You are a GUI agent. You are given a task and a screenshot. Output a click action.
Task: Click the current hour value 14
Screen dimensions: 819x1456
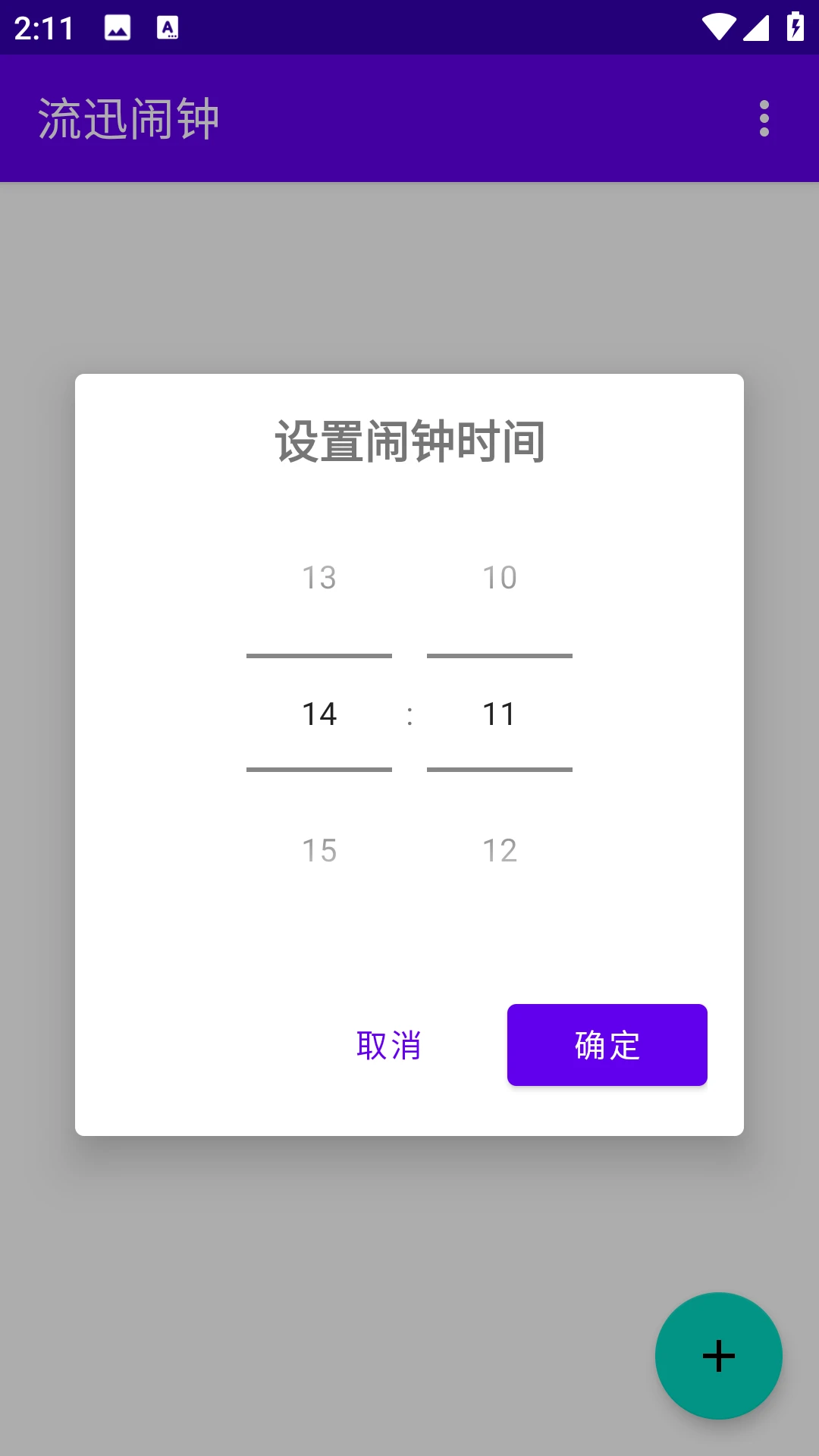click(x=319, y=713)
